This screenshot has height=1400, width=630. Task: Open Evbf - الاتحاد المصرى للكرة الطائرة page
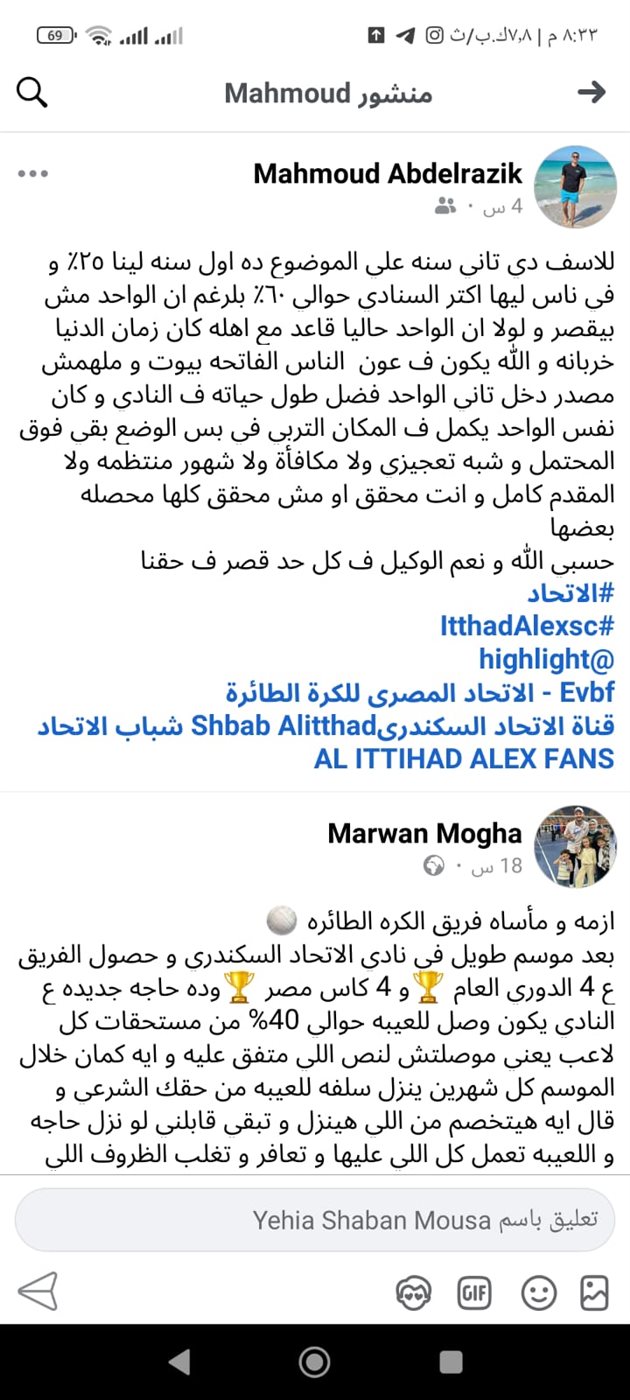pyautogui.click(x=420, y=692)
